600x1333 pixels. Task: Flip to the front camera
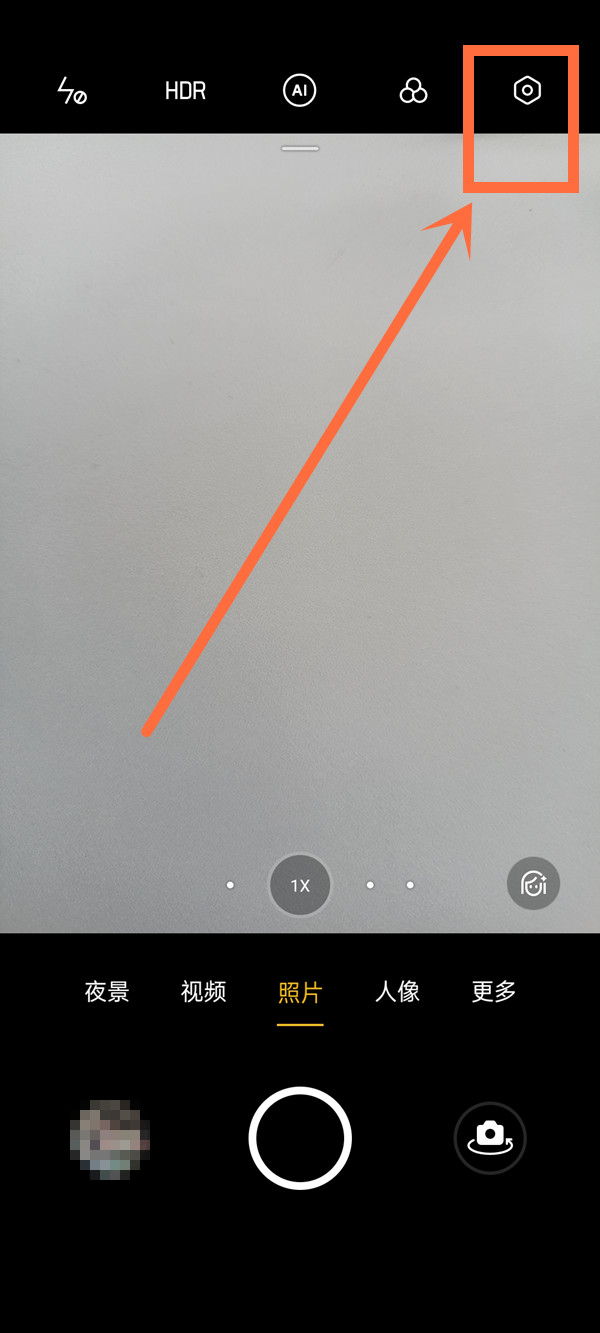coord(490,1138)
